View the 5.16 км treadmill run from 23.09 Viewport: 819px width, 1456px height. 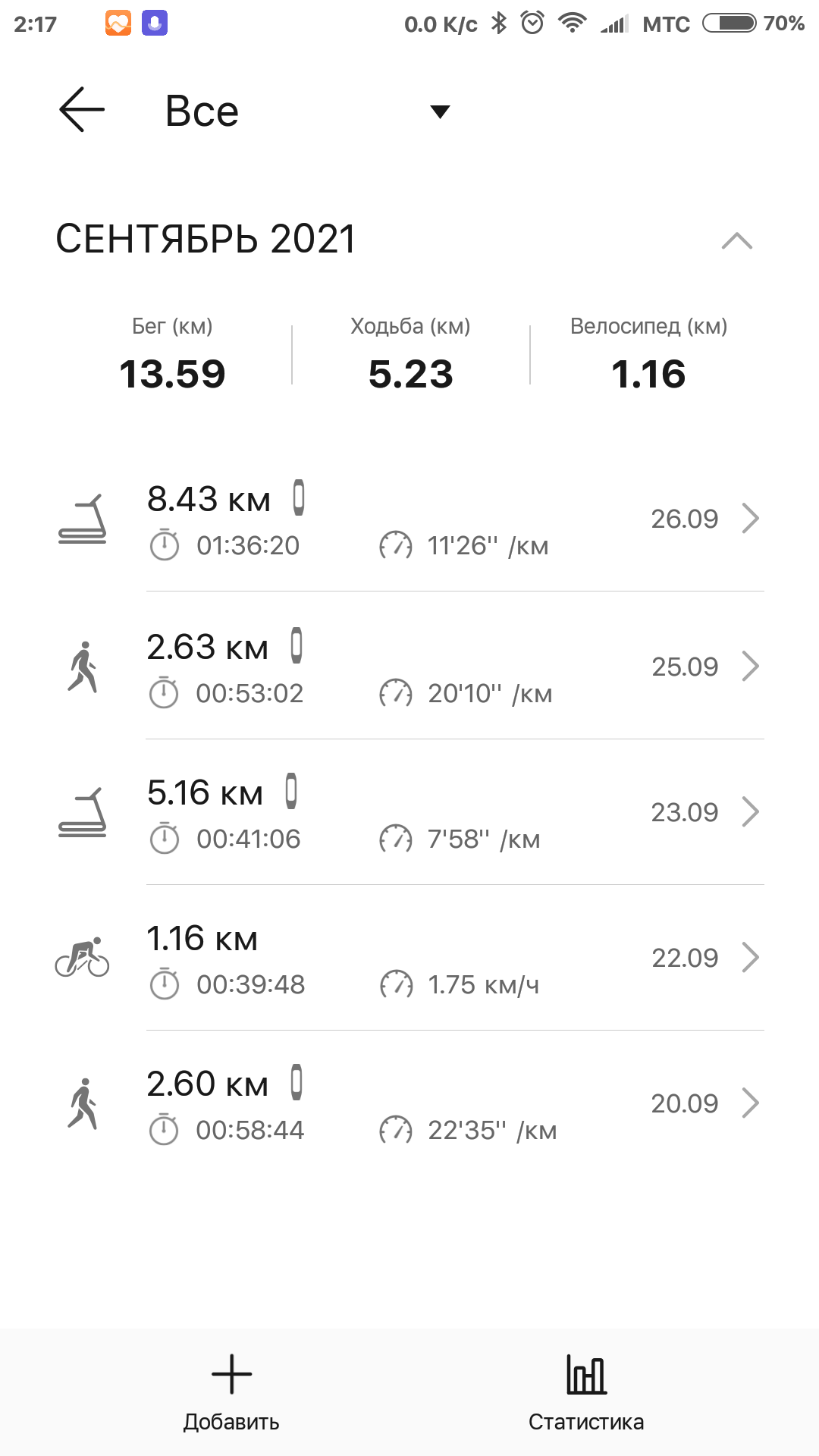pos(453,813)
